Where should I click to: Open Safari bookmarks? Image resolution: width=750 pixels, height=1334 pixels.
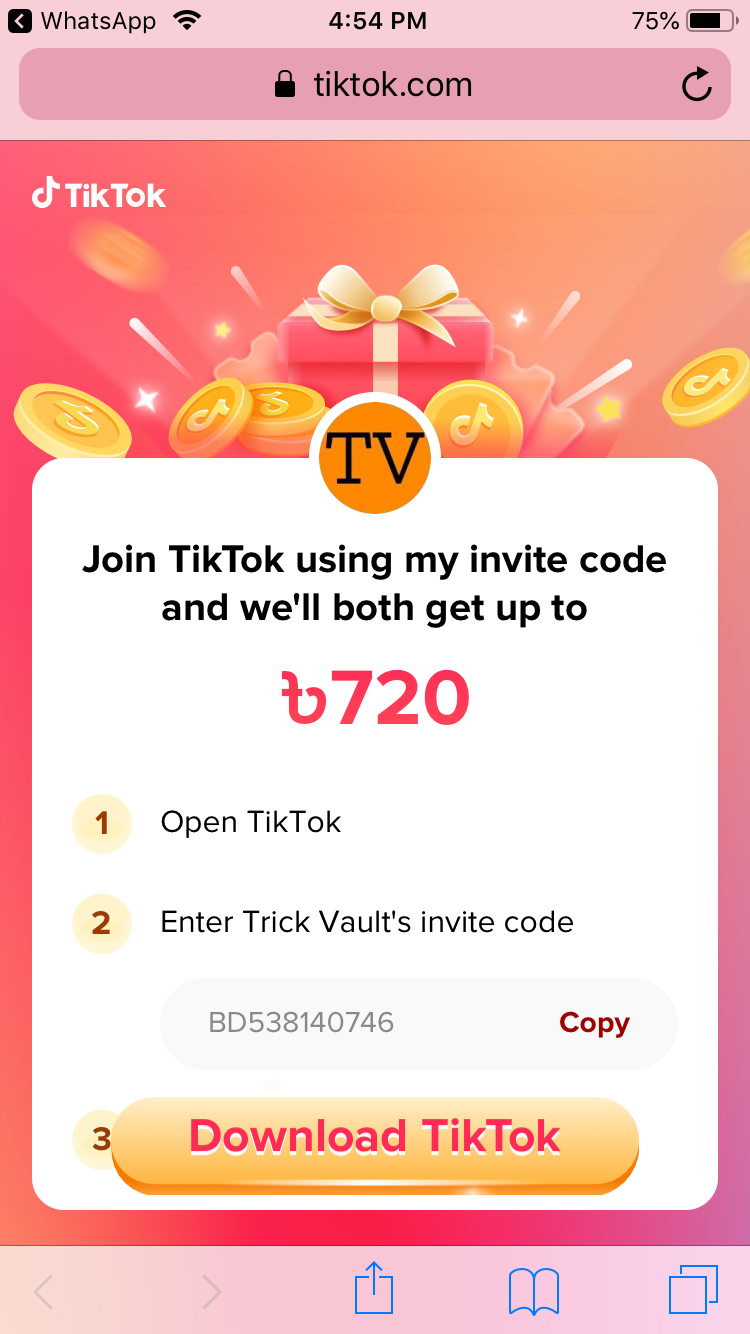click(534, 1291)
